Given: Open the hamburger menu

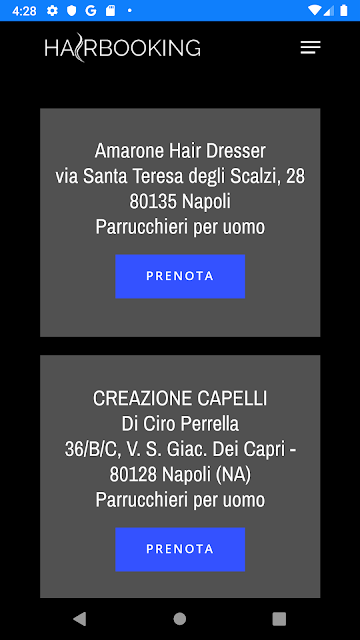Looking at the screenshot, I should [x=311, y=48].
